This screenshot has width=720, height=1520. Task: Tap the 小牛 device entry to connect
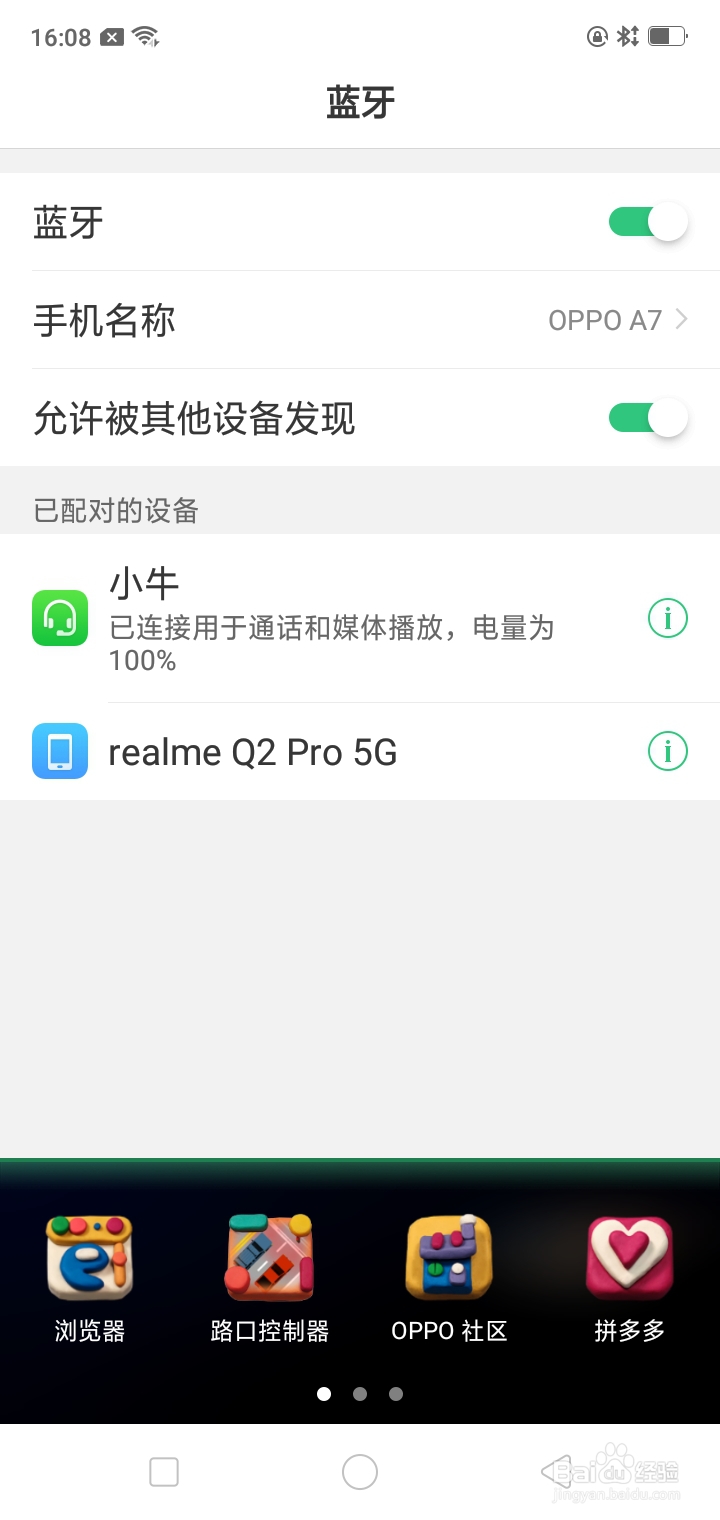point(300,618)
